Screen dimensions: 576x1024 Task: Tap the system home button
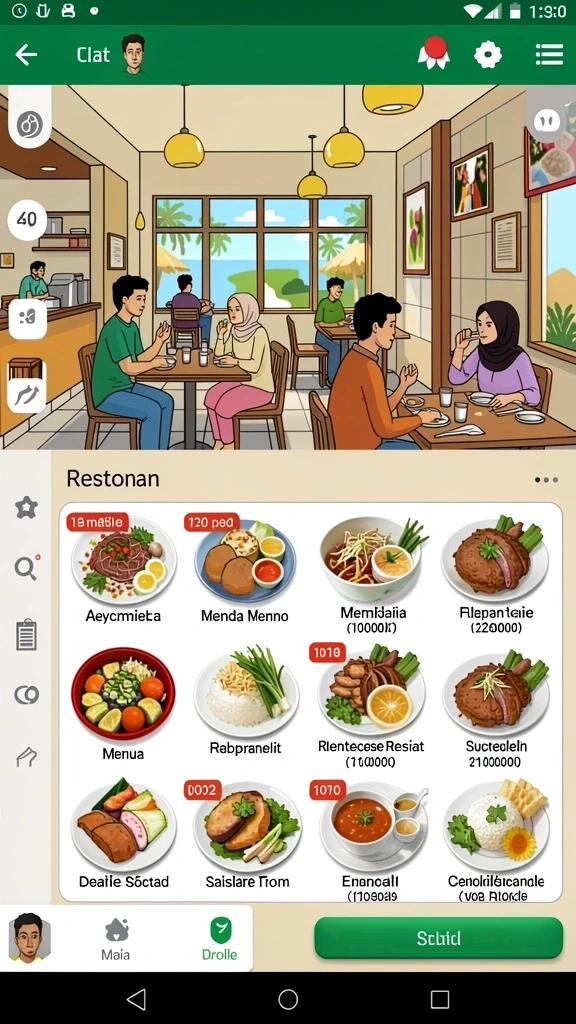click(x=288, y=999)
